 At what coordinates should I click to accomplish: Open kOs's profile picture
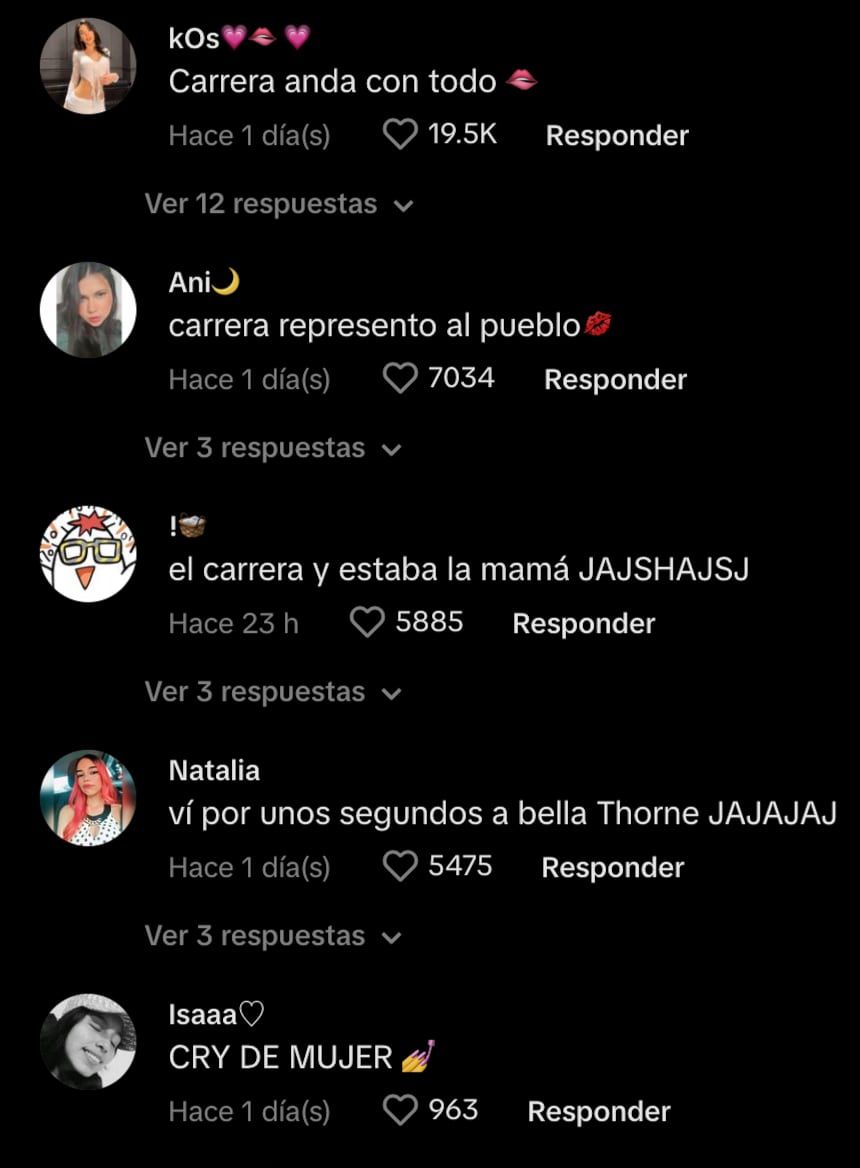pos(87,63)
